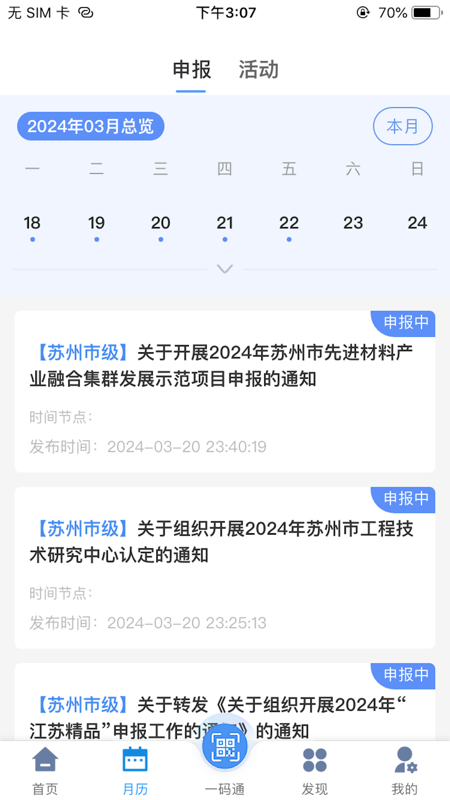
Task: Go to the 首页 tab
Action: 45,770
